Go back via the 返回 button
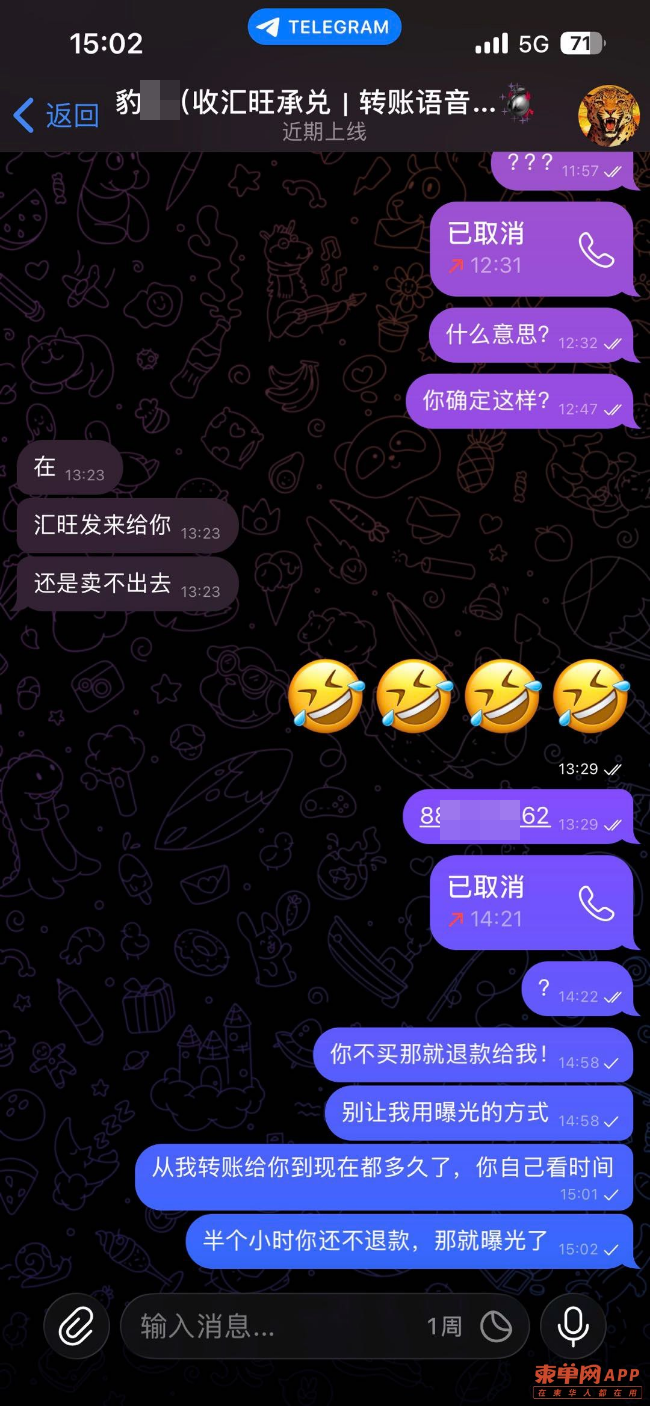 [56, 116]
